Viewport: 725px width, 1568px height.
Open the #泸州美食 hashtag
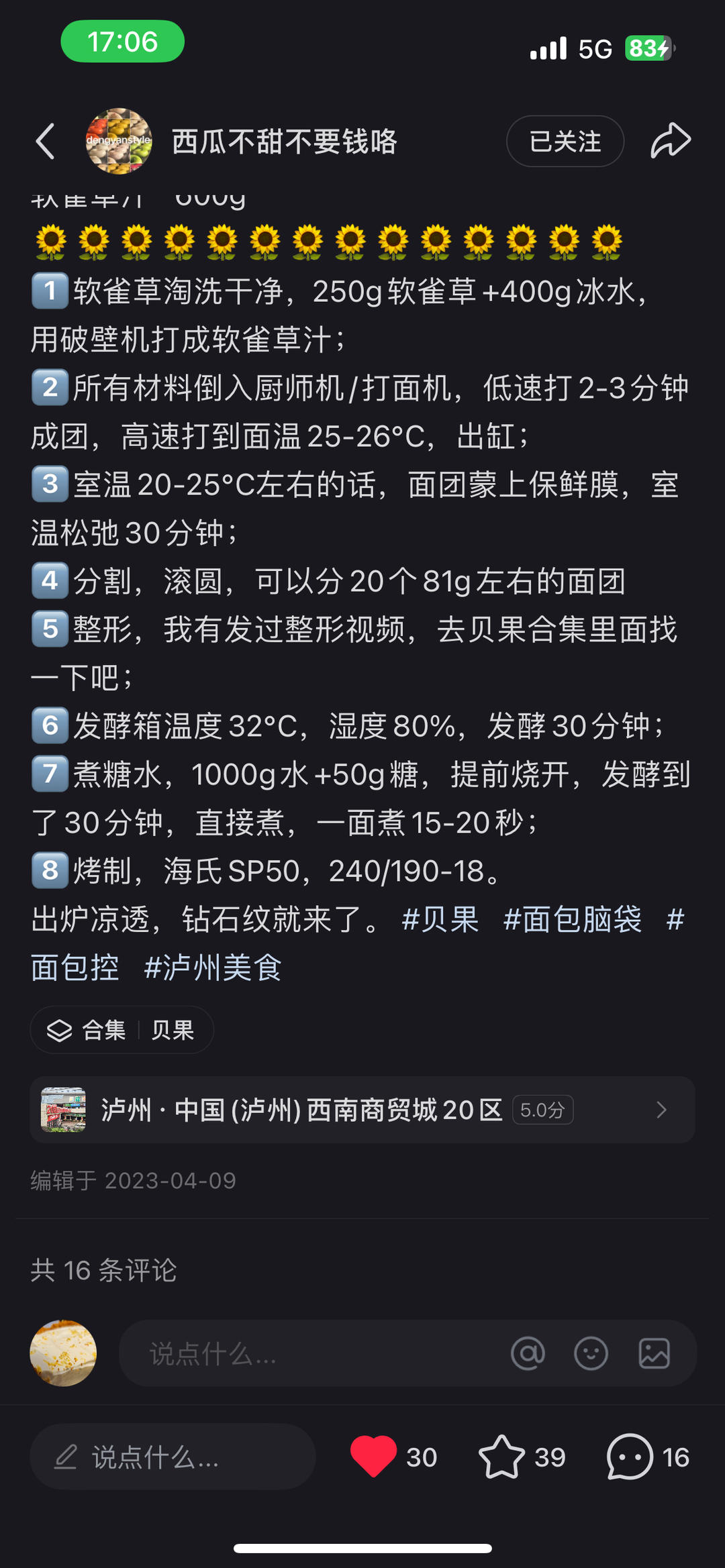[213, 969]
